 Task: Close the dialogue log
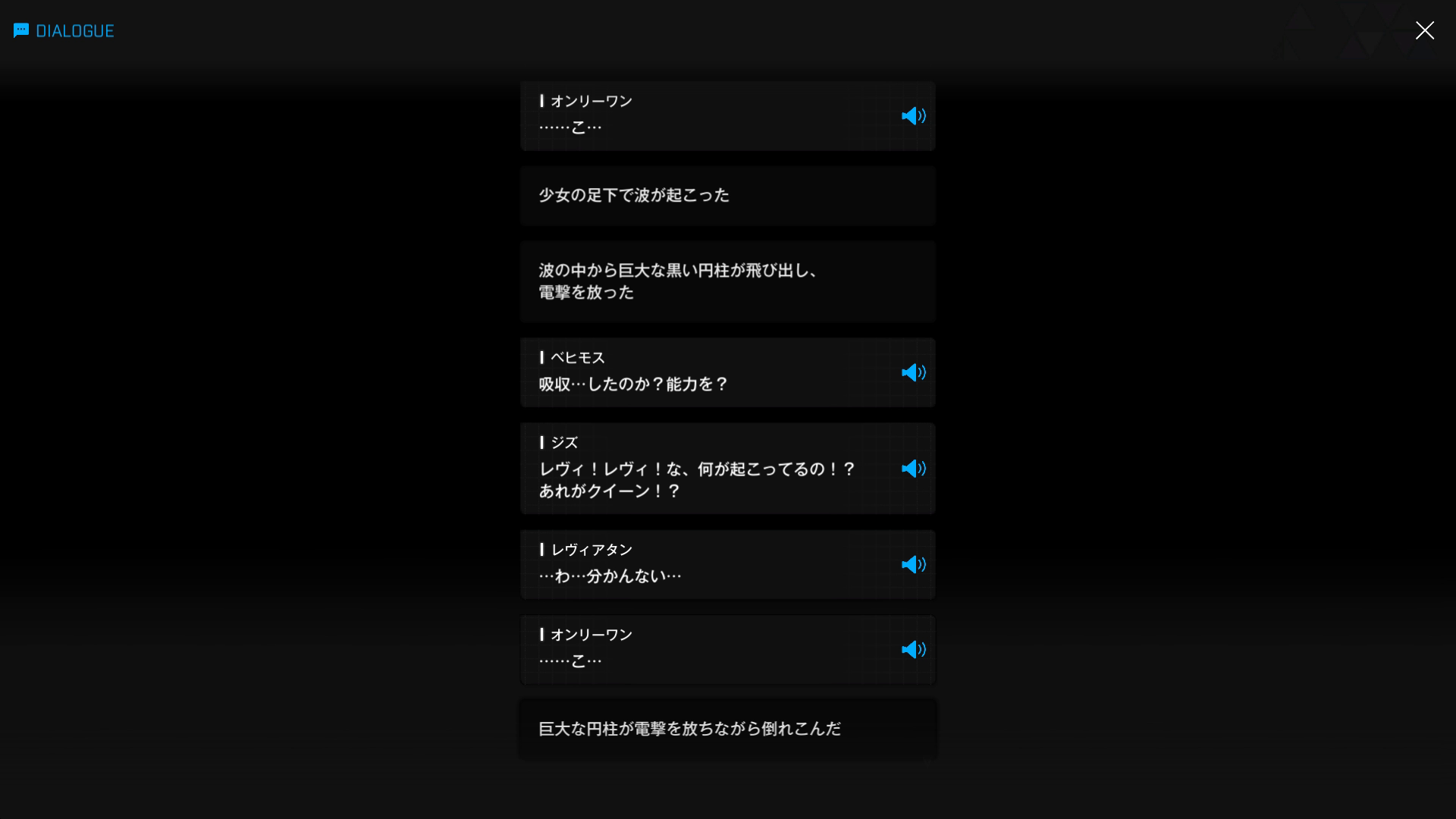1424,30
